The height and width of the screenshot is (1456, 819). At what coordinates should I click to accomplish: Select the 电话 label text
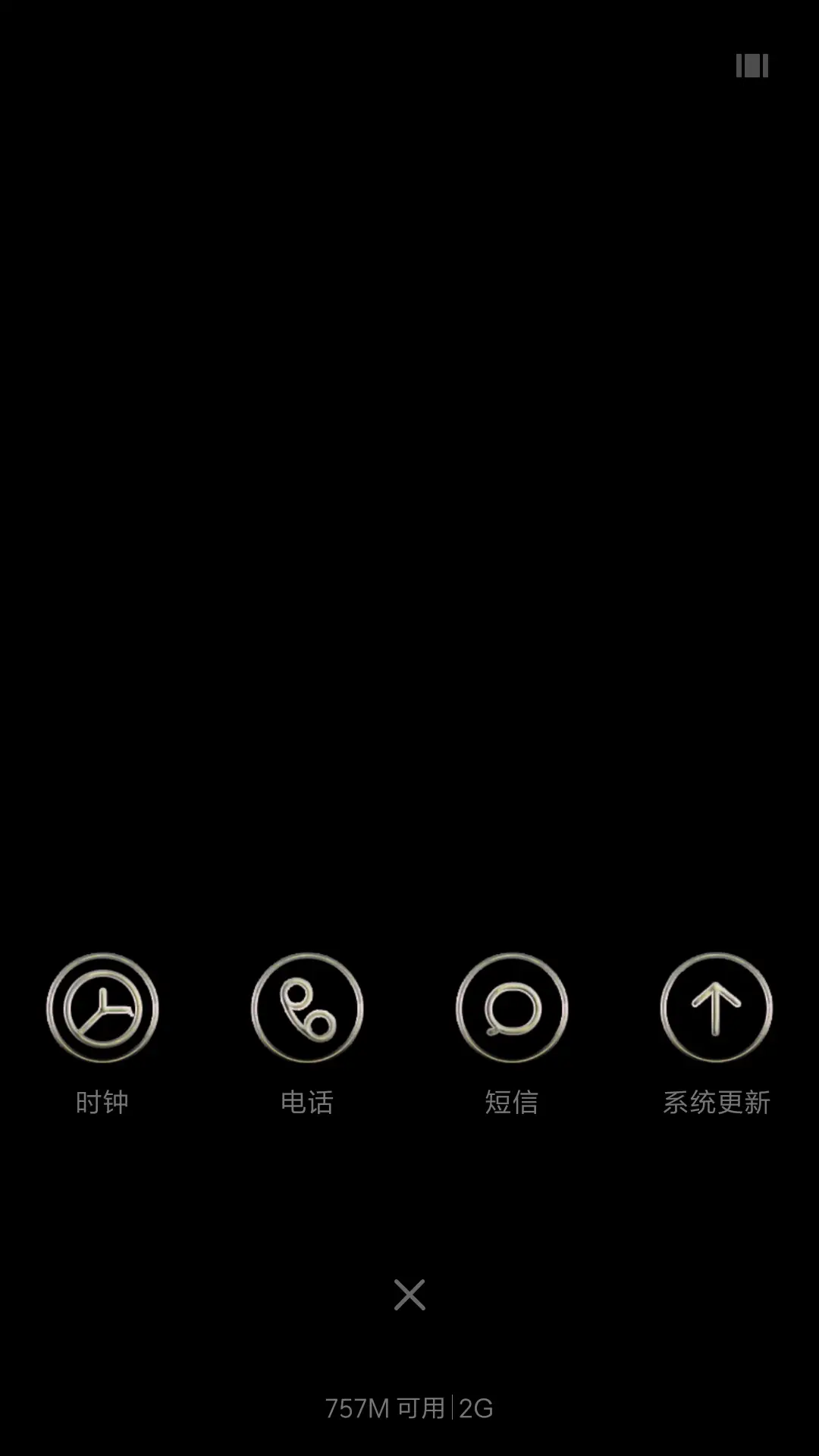pos(307,1102)
